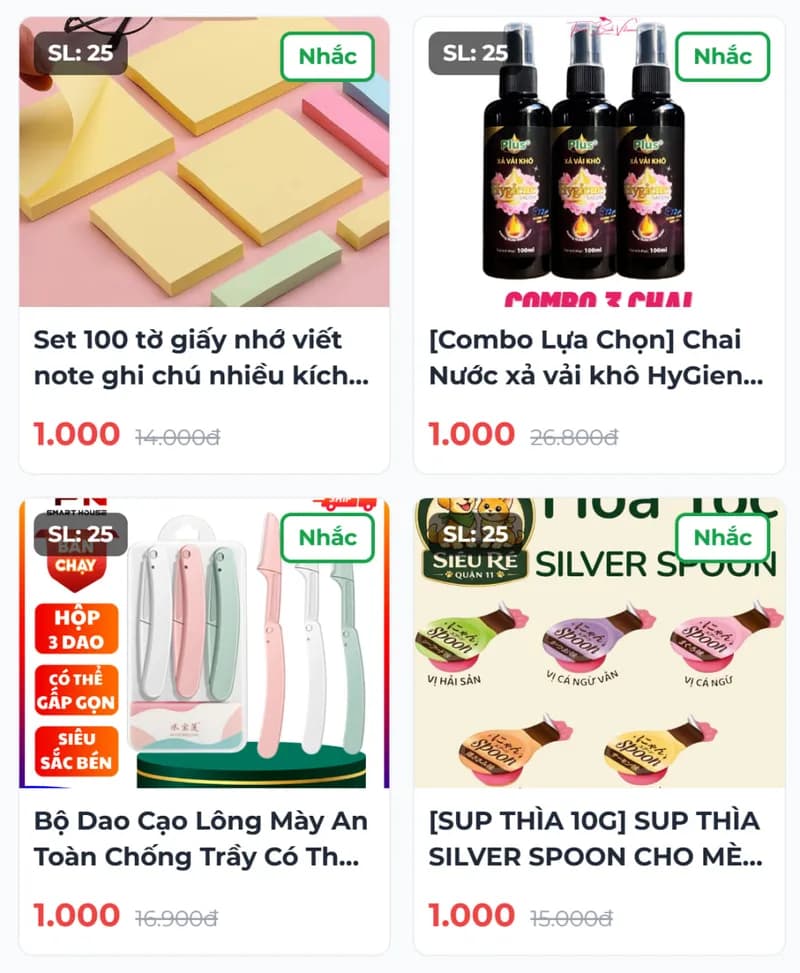Tap Nhắc on the eyebrow razor set
This screenshot has width=800, height=973.
tap(327, 538)
